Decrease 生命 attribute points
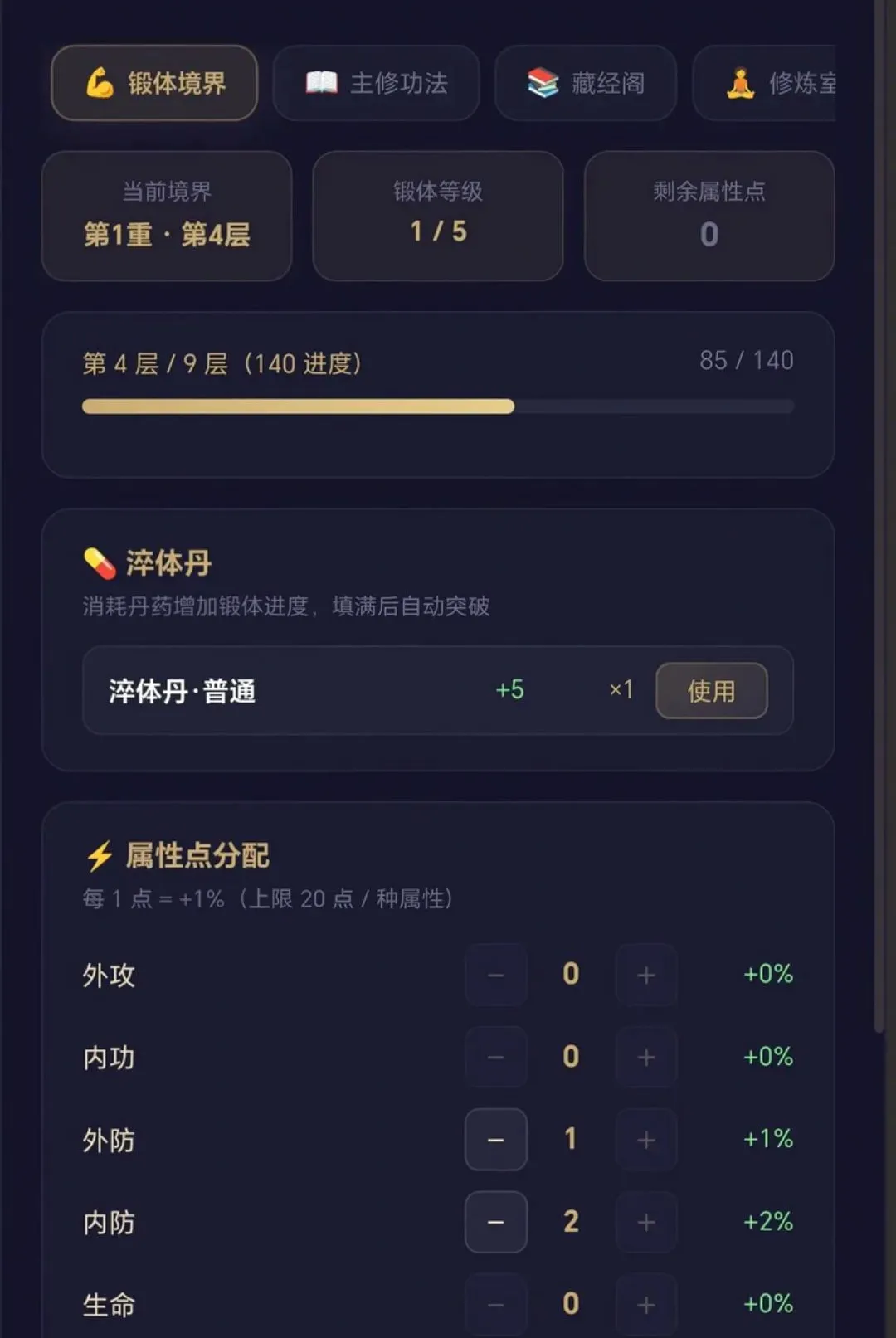The height and width of the screenshot is (1338, 896). point(496,1305)
